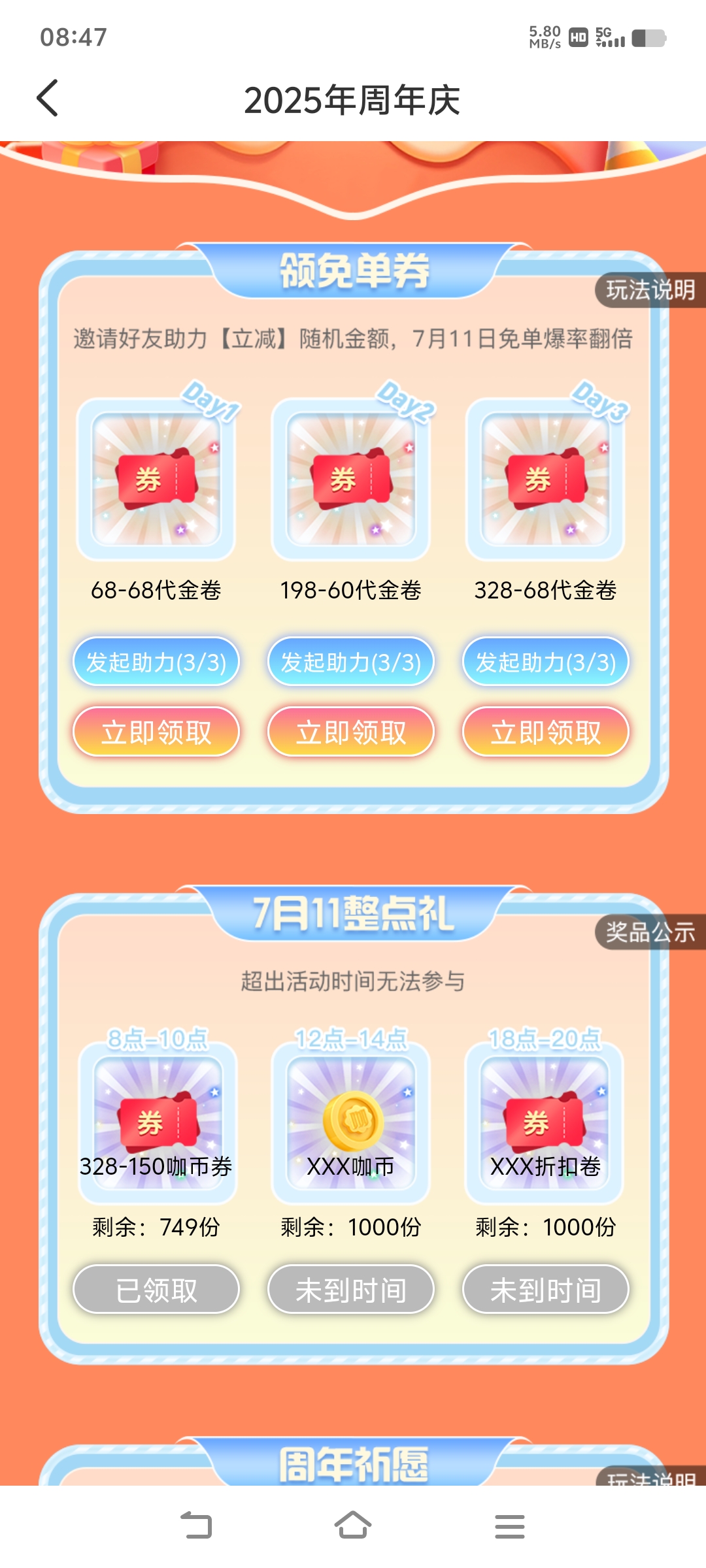Open the system recent apps menu
The width and height of the screenshot is (706, 1568).
tap(510, 1526)
